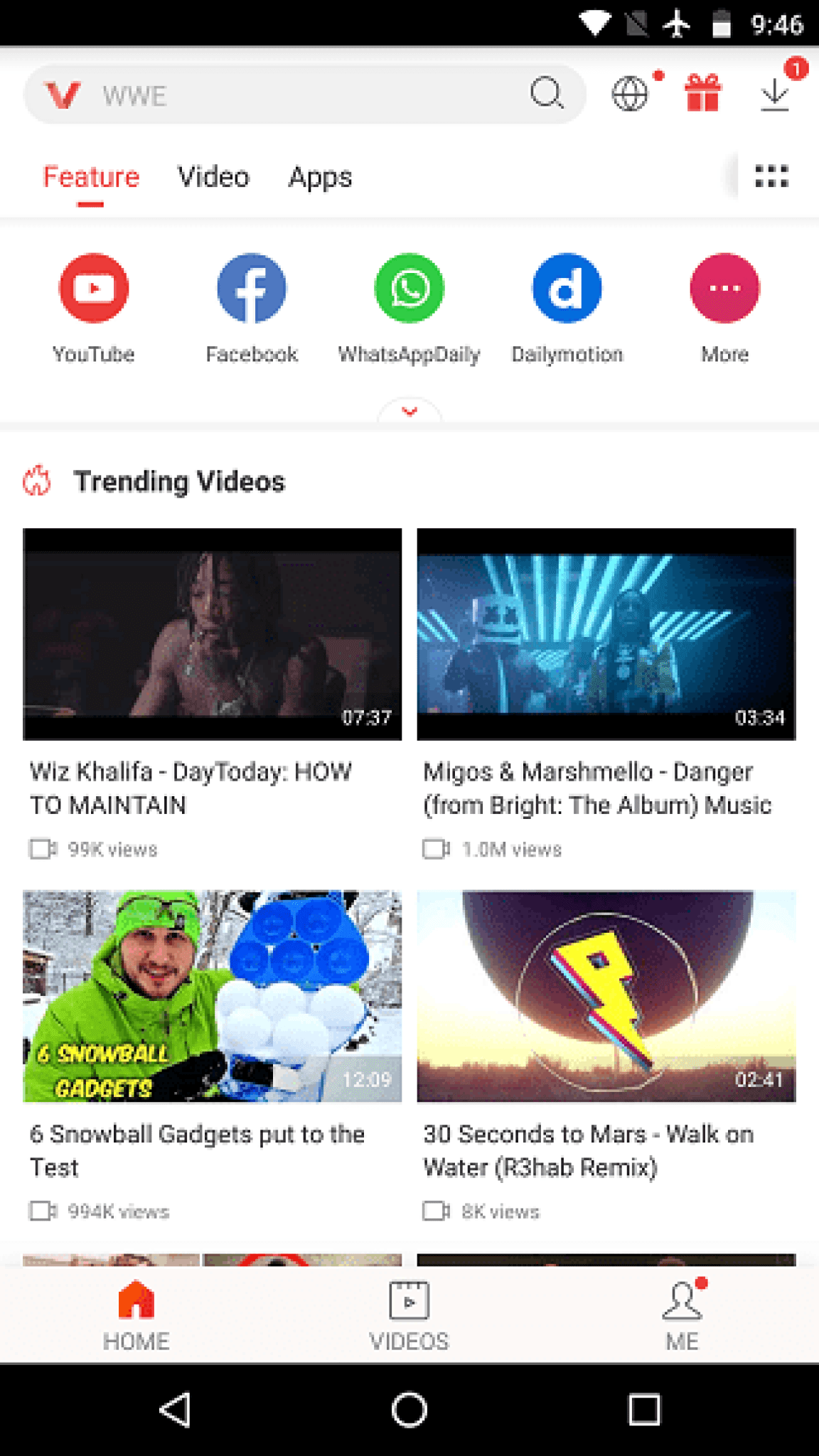Screen dimensions: 819x1456
Task: Play Migos & Marshmello Danger video
Action: [606, 634]
